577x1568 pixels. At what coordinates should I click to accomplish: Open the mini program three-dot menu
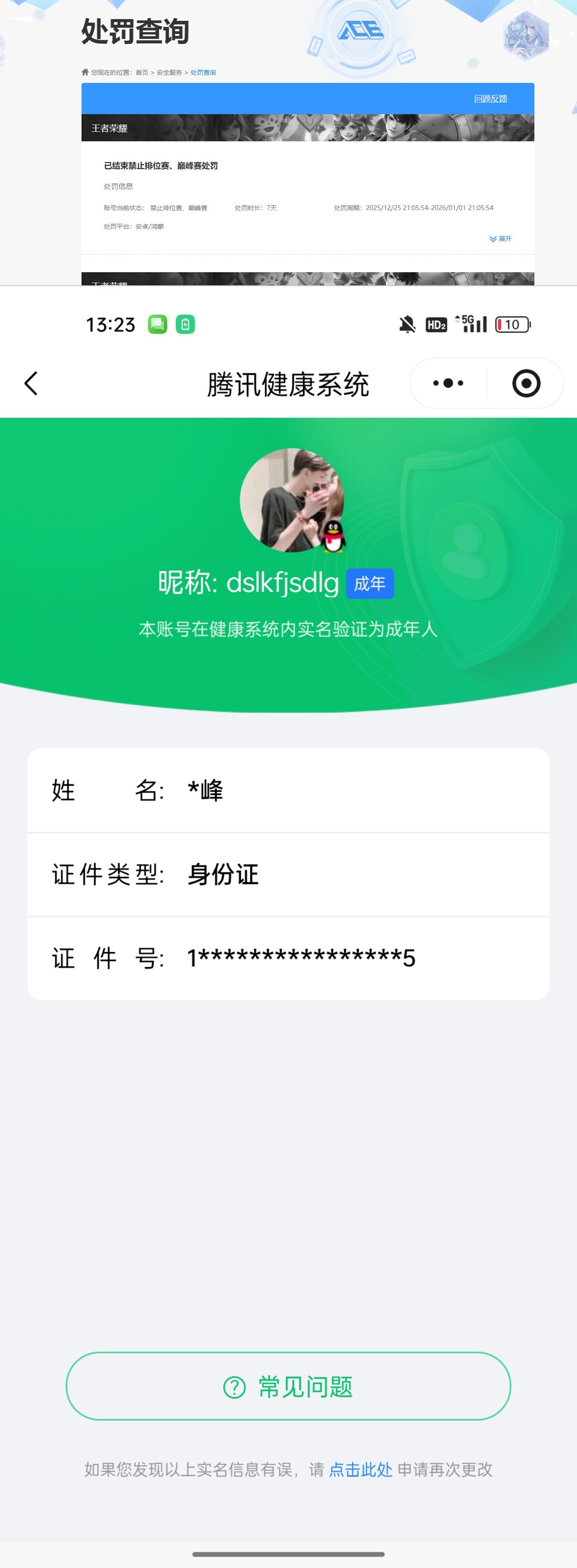[448, 384]
